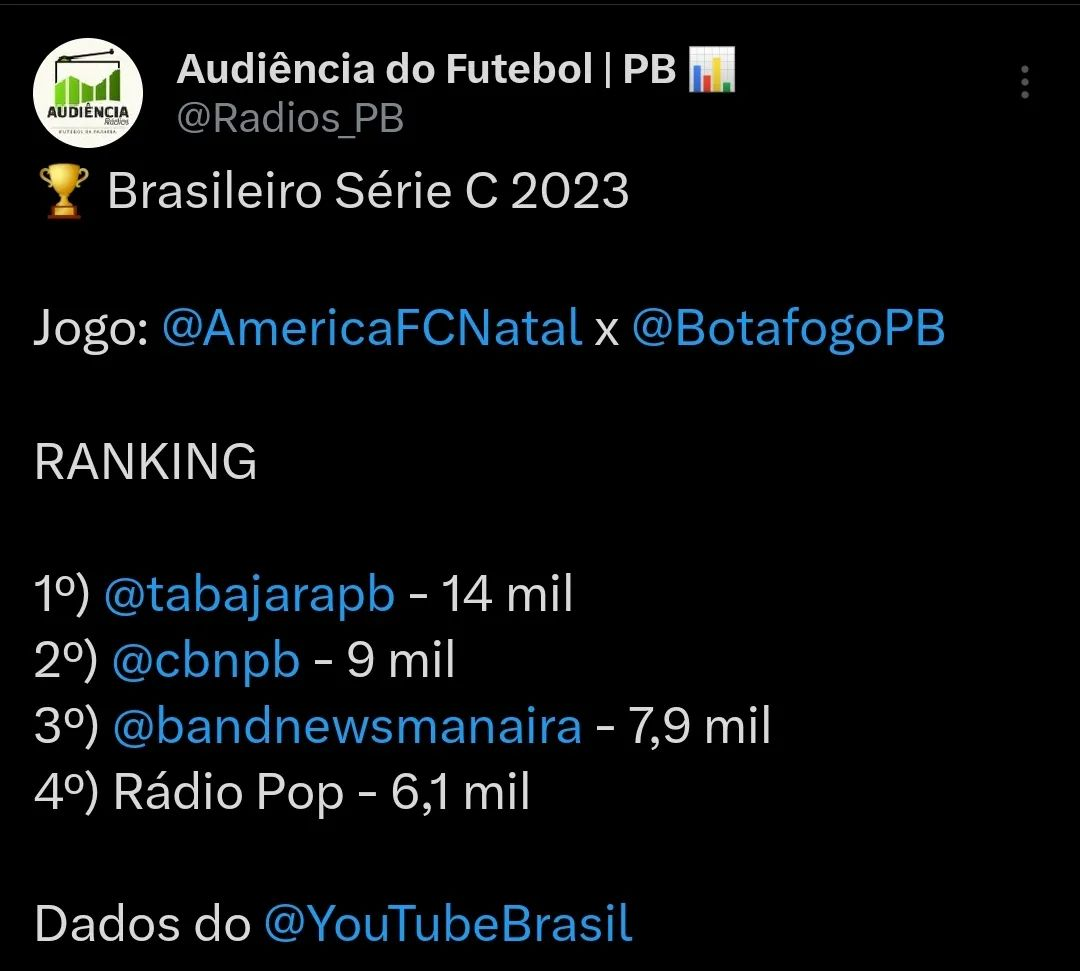This screenshot has width=1080, height=971.
Task: Visit the @AmericaFCNatal mention
Action: click(x=372, y=328)
